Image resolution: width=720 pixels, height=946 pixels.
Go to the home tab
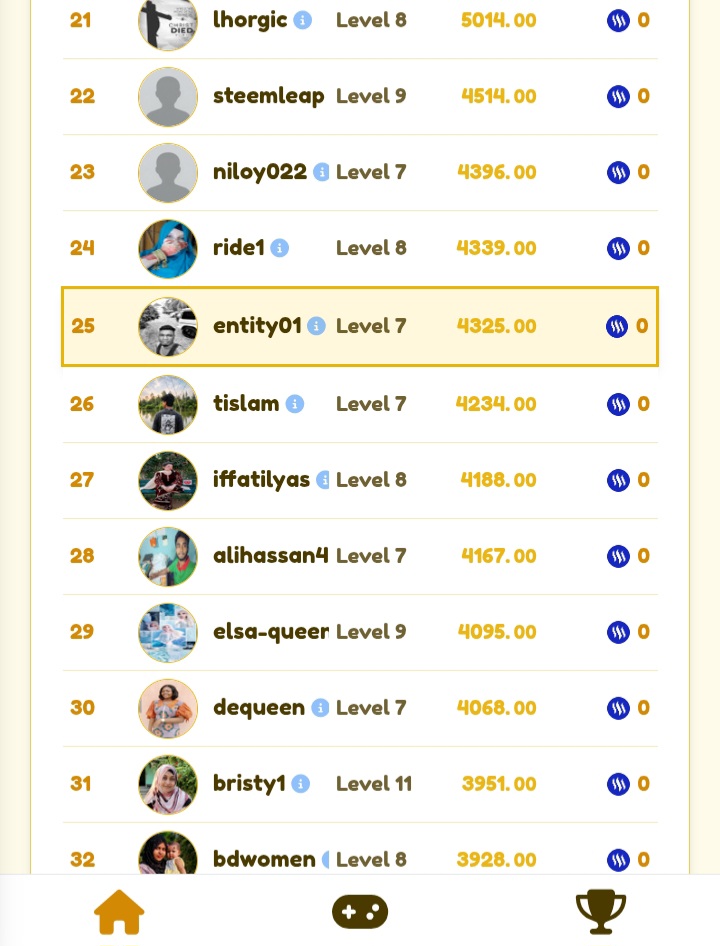pyautogui.click(x=119, y=912)
